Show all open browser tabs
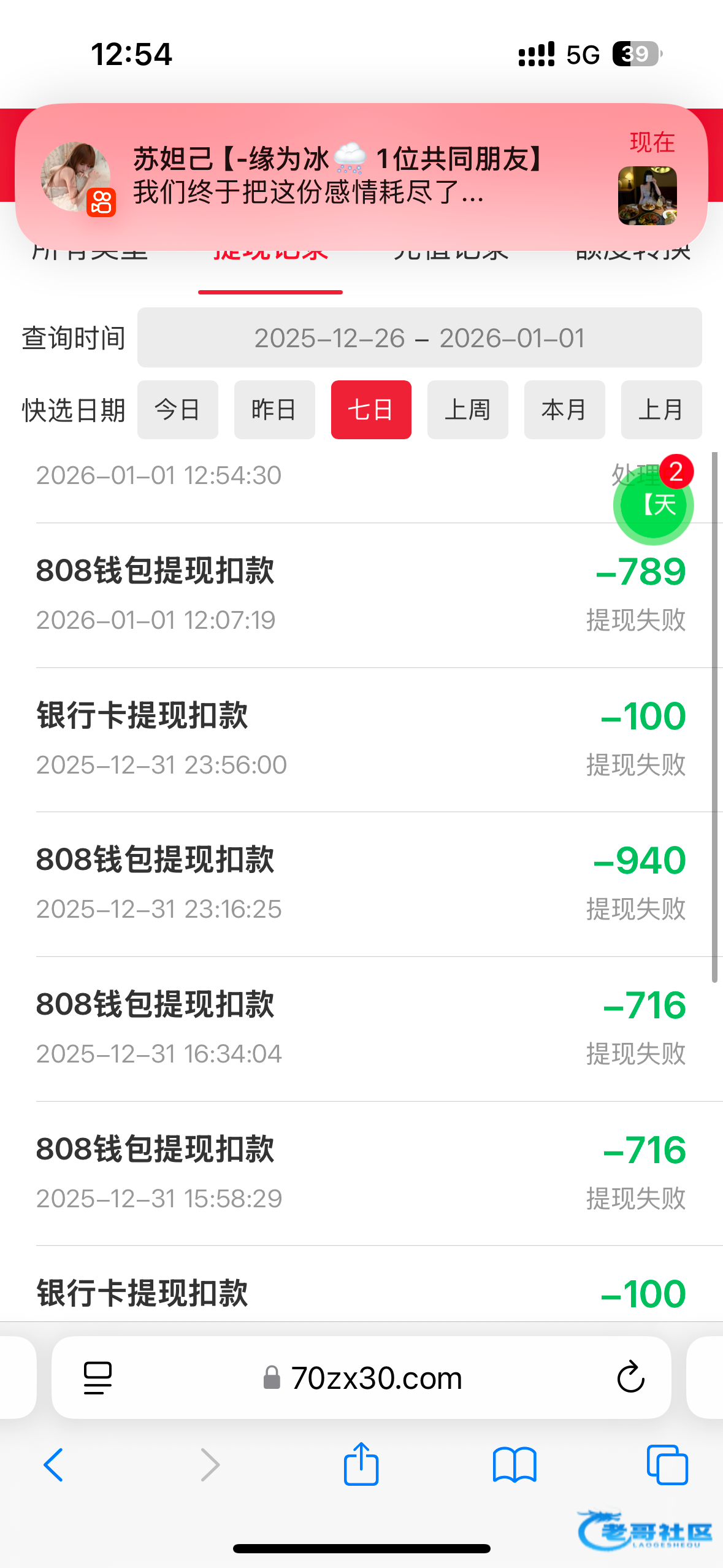Viewport: 723px width, 1568px height. coord(667,1465)
